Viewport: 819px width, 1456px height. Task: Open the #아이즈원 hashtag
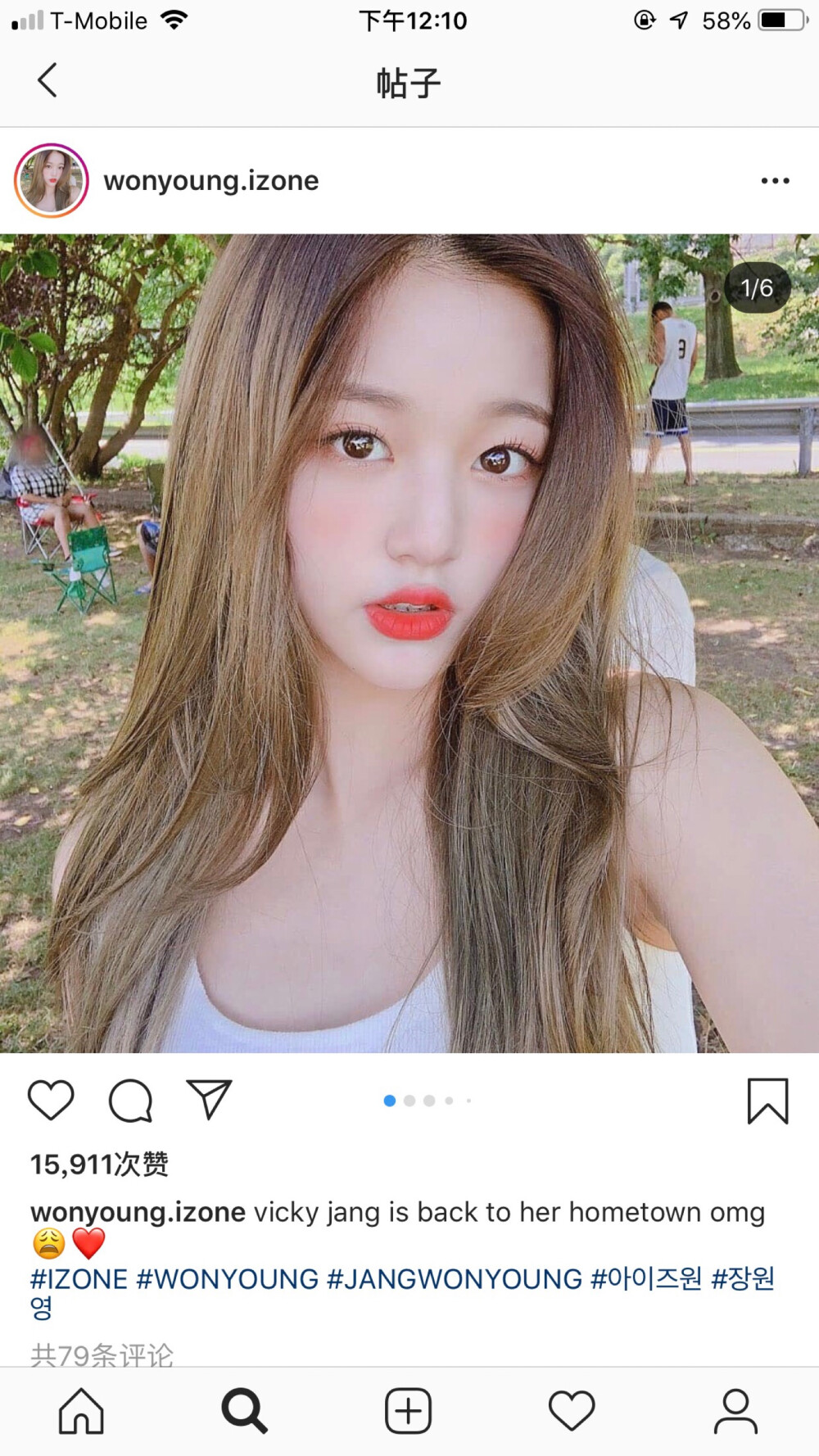tap(646, 1278)
